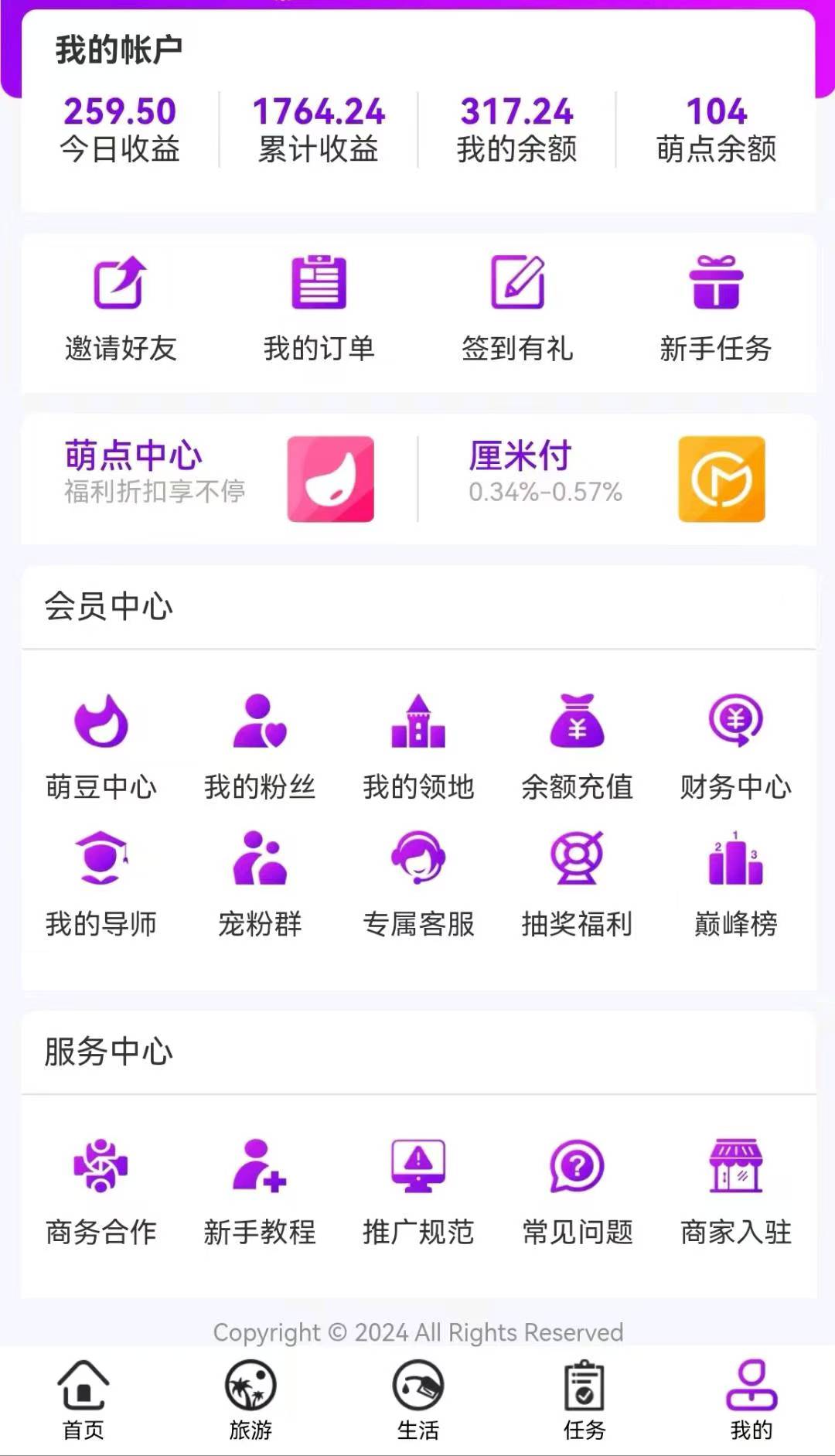Open 新手任务 gift tasks
The height and width of the screenshot is (1456, 835).
pyautogui.click(x=716, y=309)
